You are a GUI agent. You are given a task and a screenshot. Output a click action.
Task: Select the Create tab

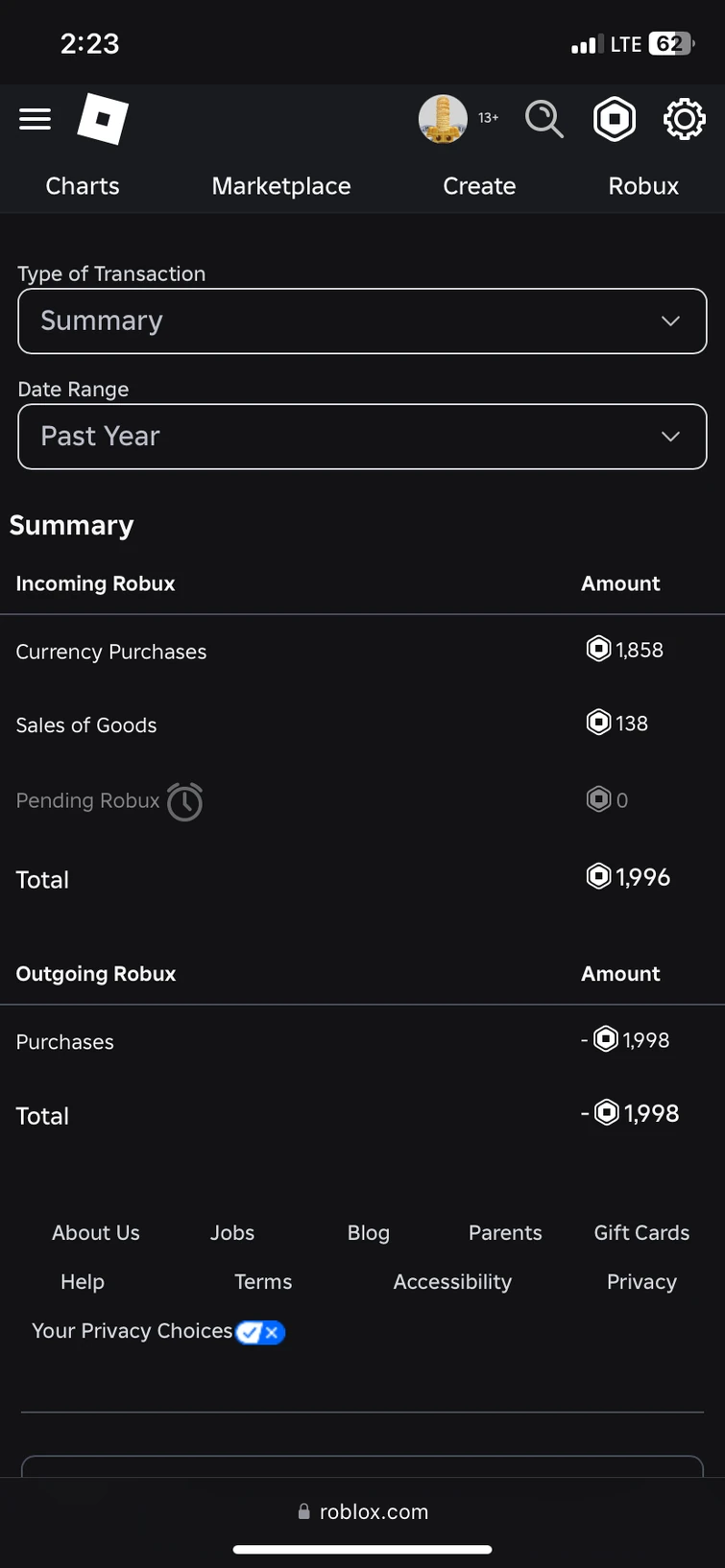[478, 185]
